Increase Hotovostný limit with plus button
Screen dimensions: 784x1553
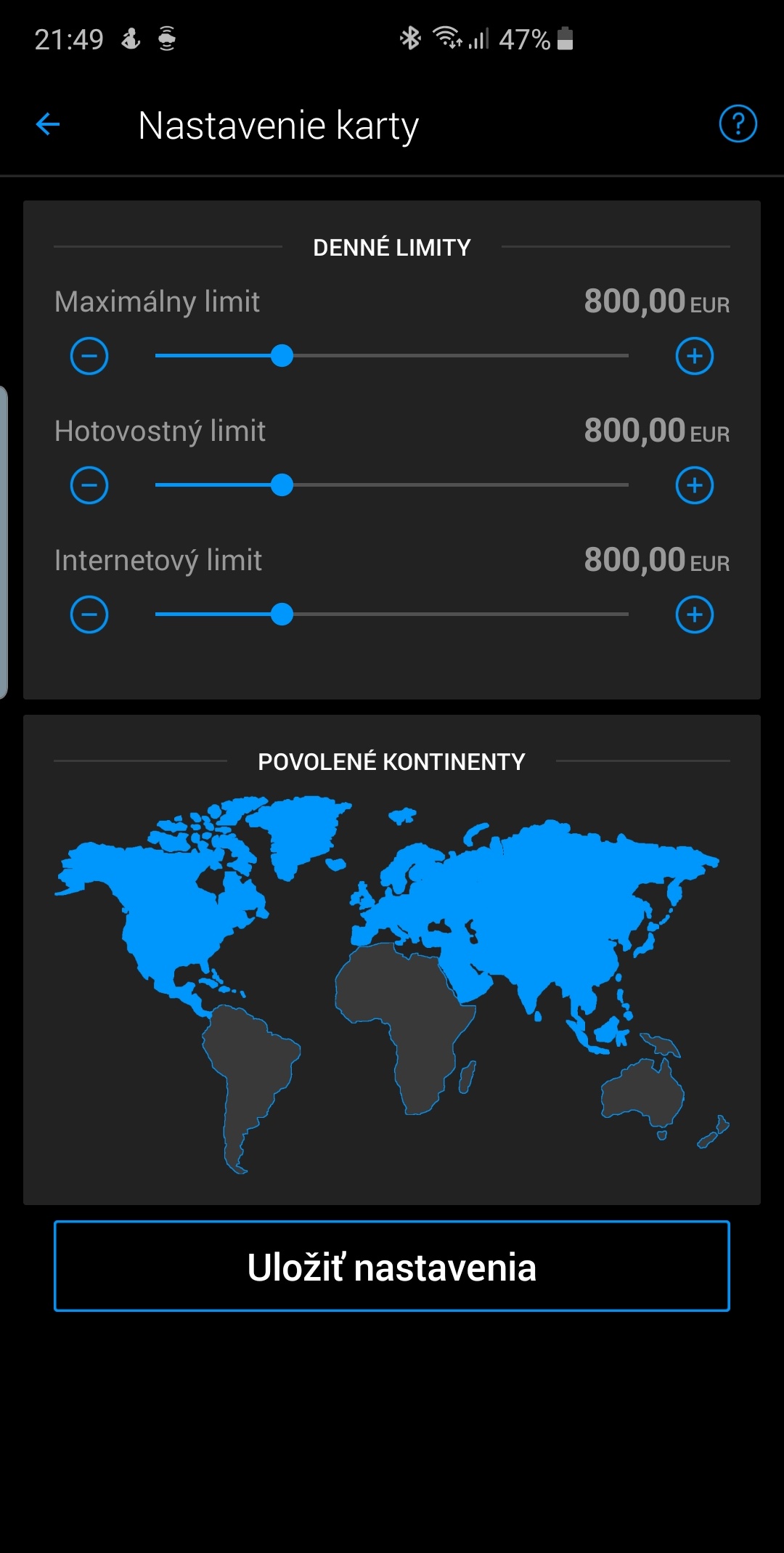pos(695,485)
